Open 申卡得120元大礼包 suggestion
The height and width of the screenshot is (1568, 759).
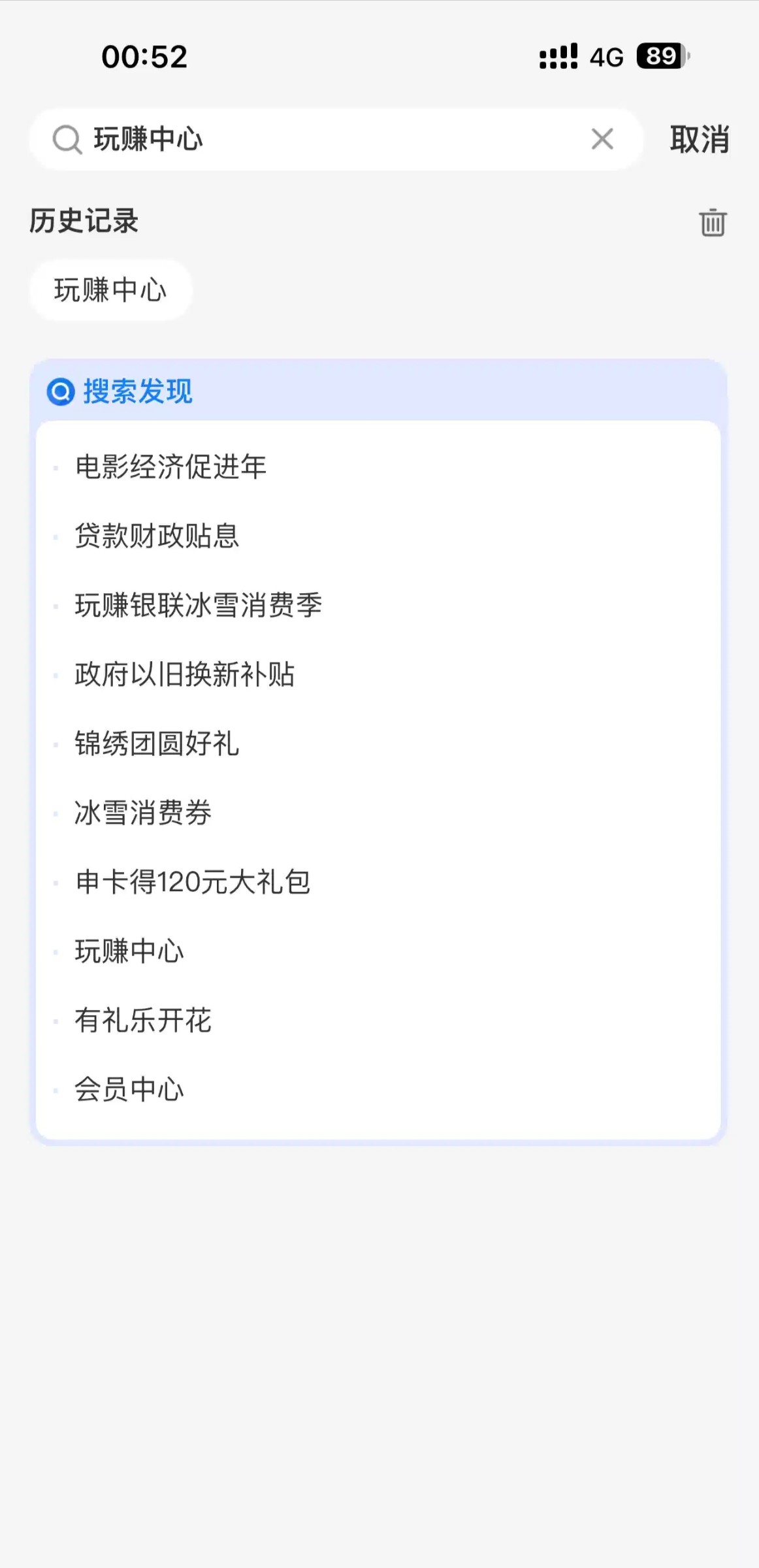coord(193,883)
